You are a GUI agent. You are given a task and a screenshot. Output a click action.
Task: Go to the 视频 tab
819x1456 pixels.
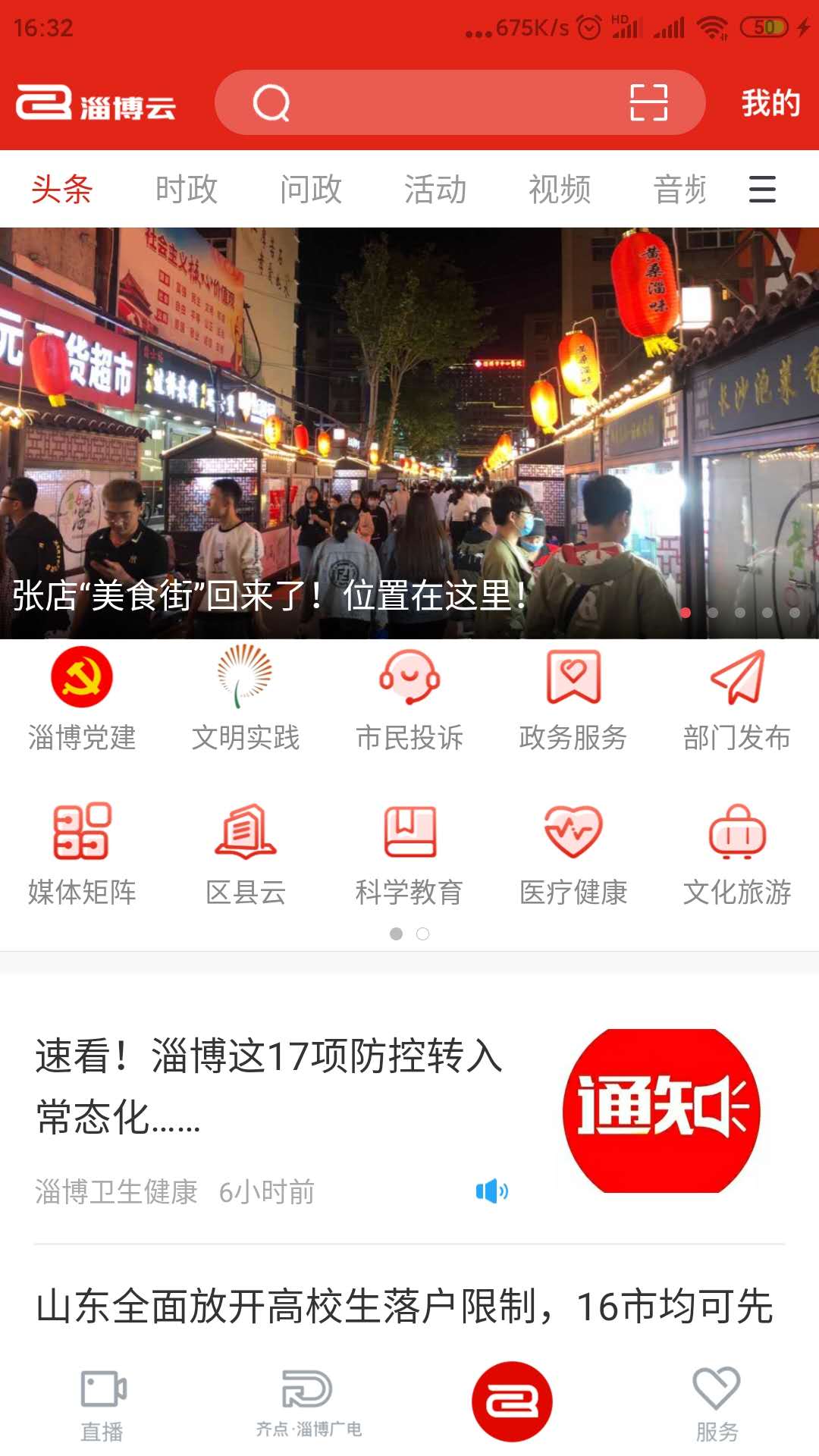click(560, 189)
